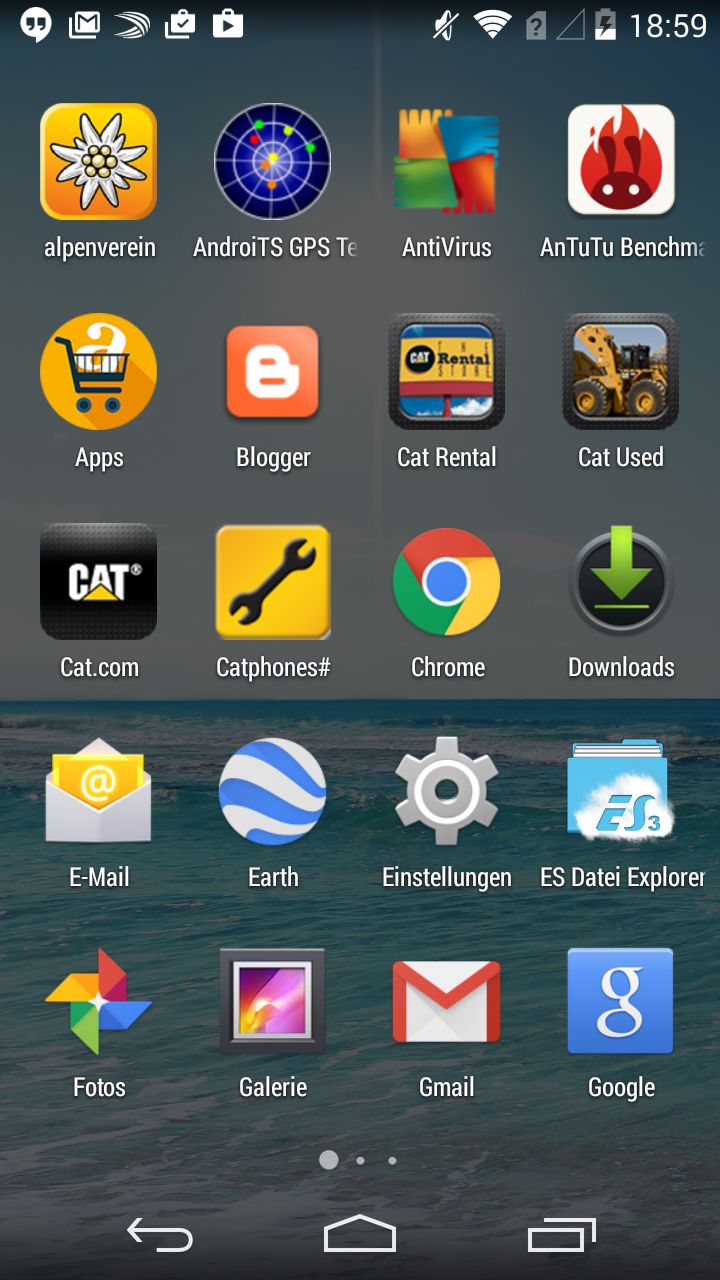Launch Google Earth
The width and height of the screenshot is (720, 1280).
point(272,792)
